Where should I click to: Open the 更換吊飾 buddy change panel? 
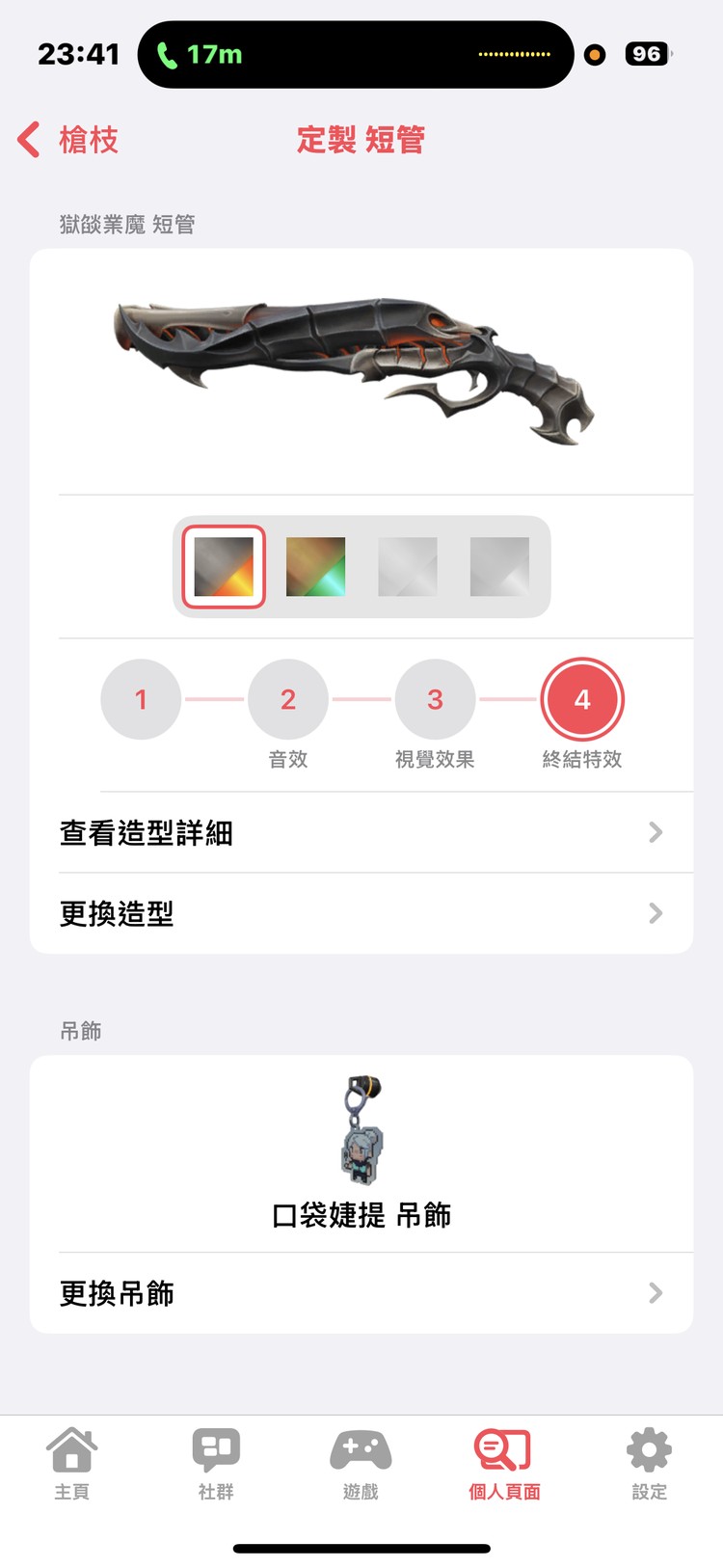click(x=361, y=1293)
